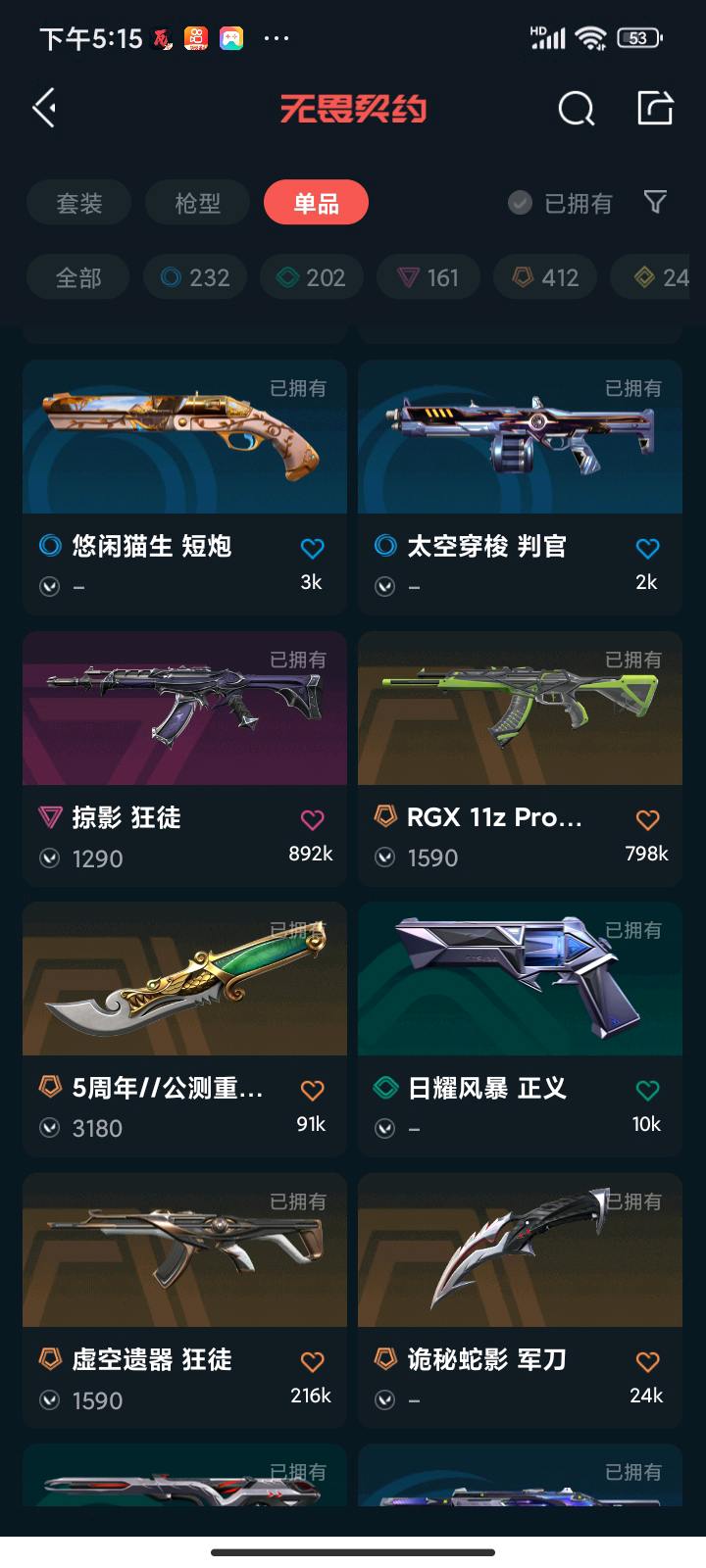Switch to the 套装 tab

(79, 203)
